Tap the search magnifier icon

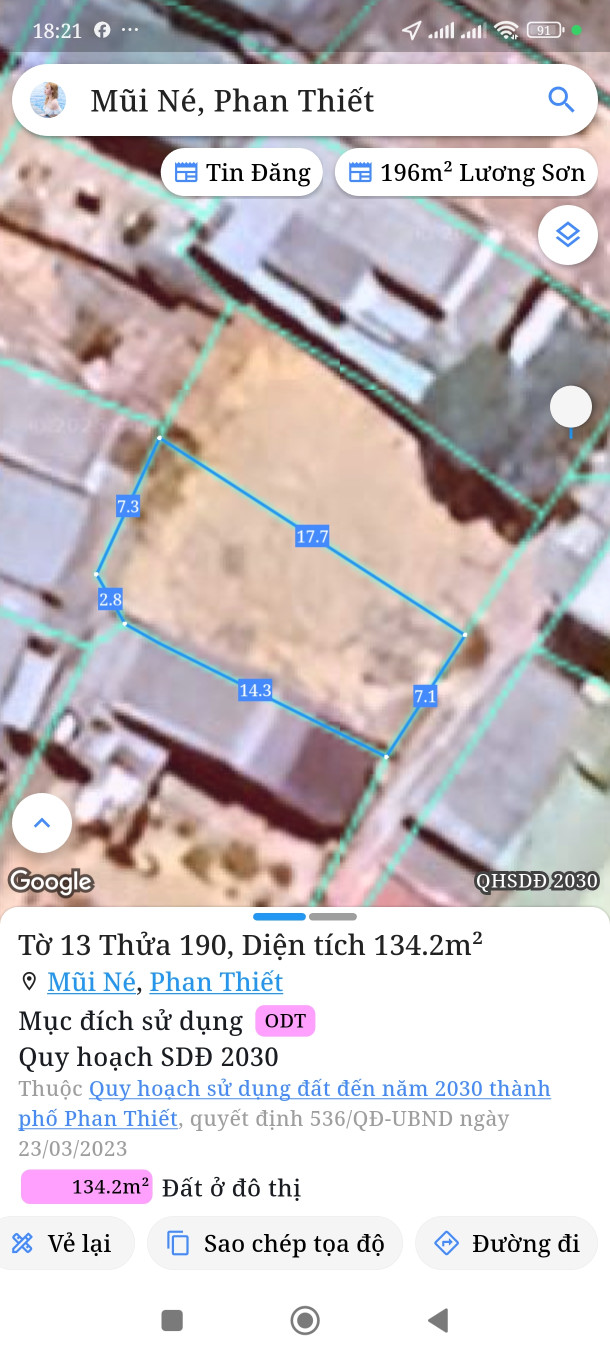(x=561, y=100)
